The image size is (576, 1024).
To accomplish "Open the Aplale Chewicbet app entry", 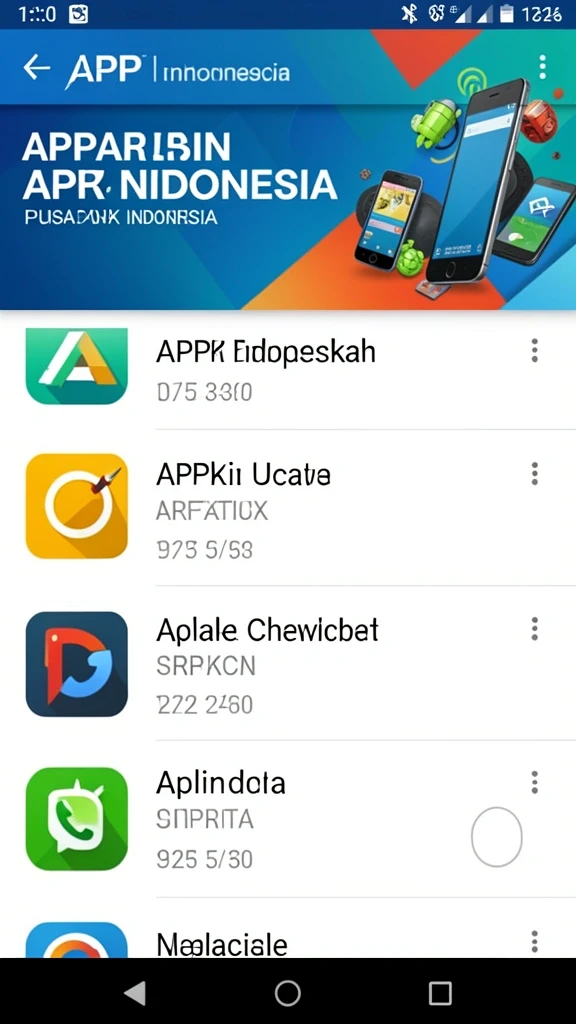I will click(288, 664).
